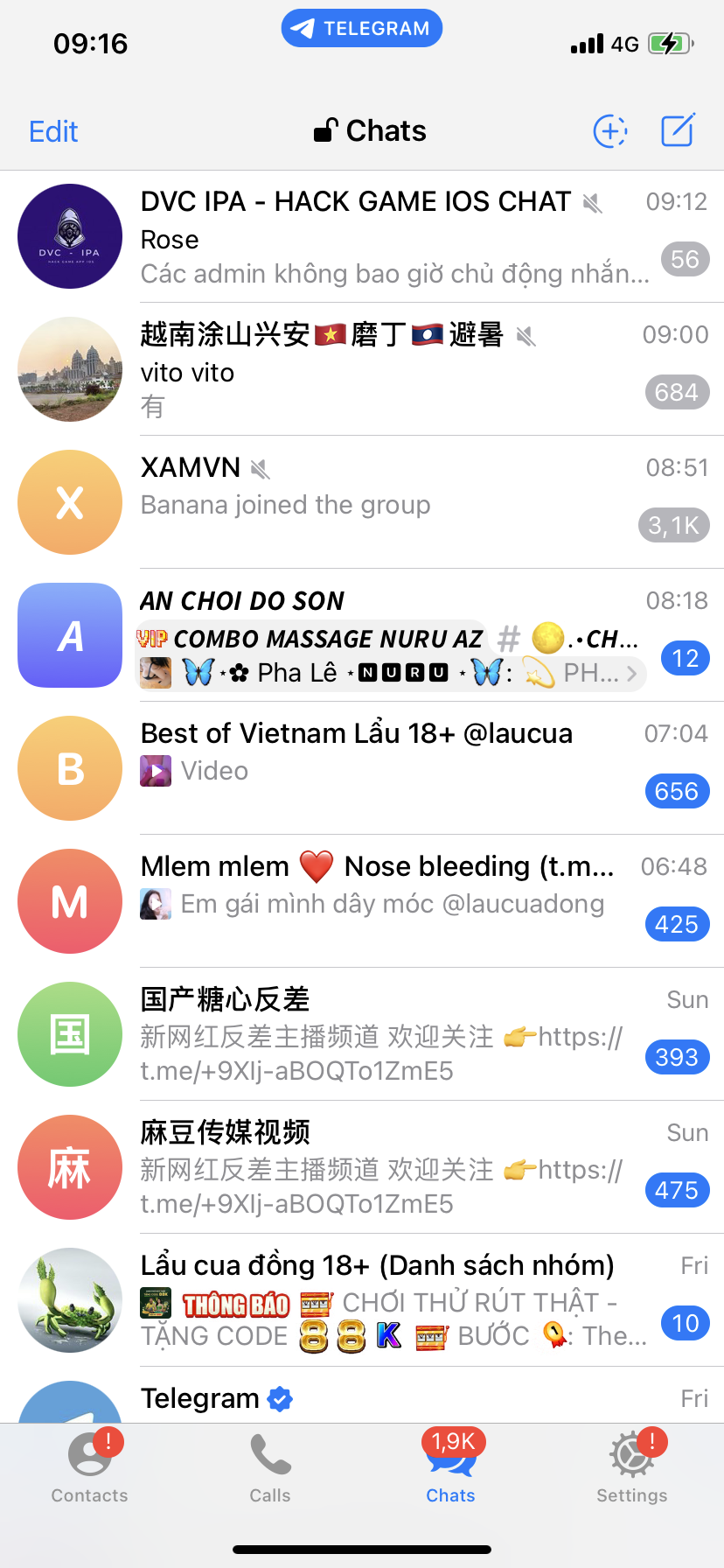Open the Lẩu cua đồng 18+ chat
The image size is (724, 1568).
[362, 1300]
